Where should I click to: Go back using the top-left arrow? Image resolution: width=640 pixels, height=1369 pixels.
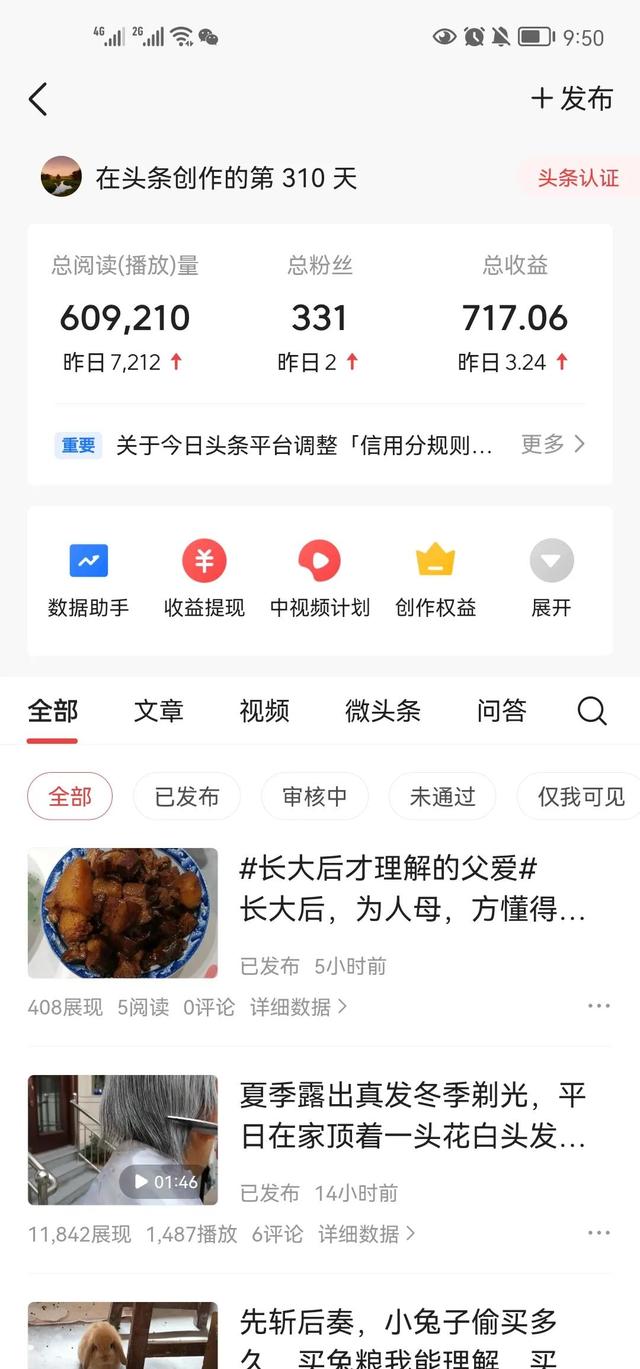38,99
